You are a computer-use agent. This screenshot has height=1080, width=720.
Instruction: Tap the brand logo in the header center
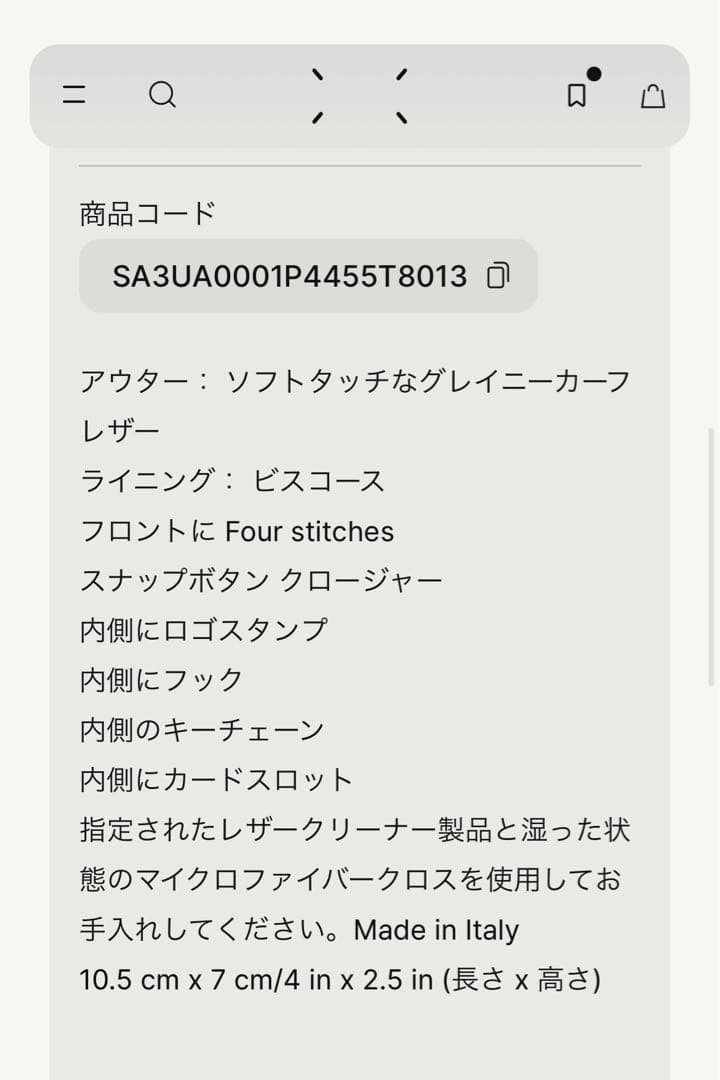click(x=360, y=95)
